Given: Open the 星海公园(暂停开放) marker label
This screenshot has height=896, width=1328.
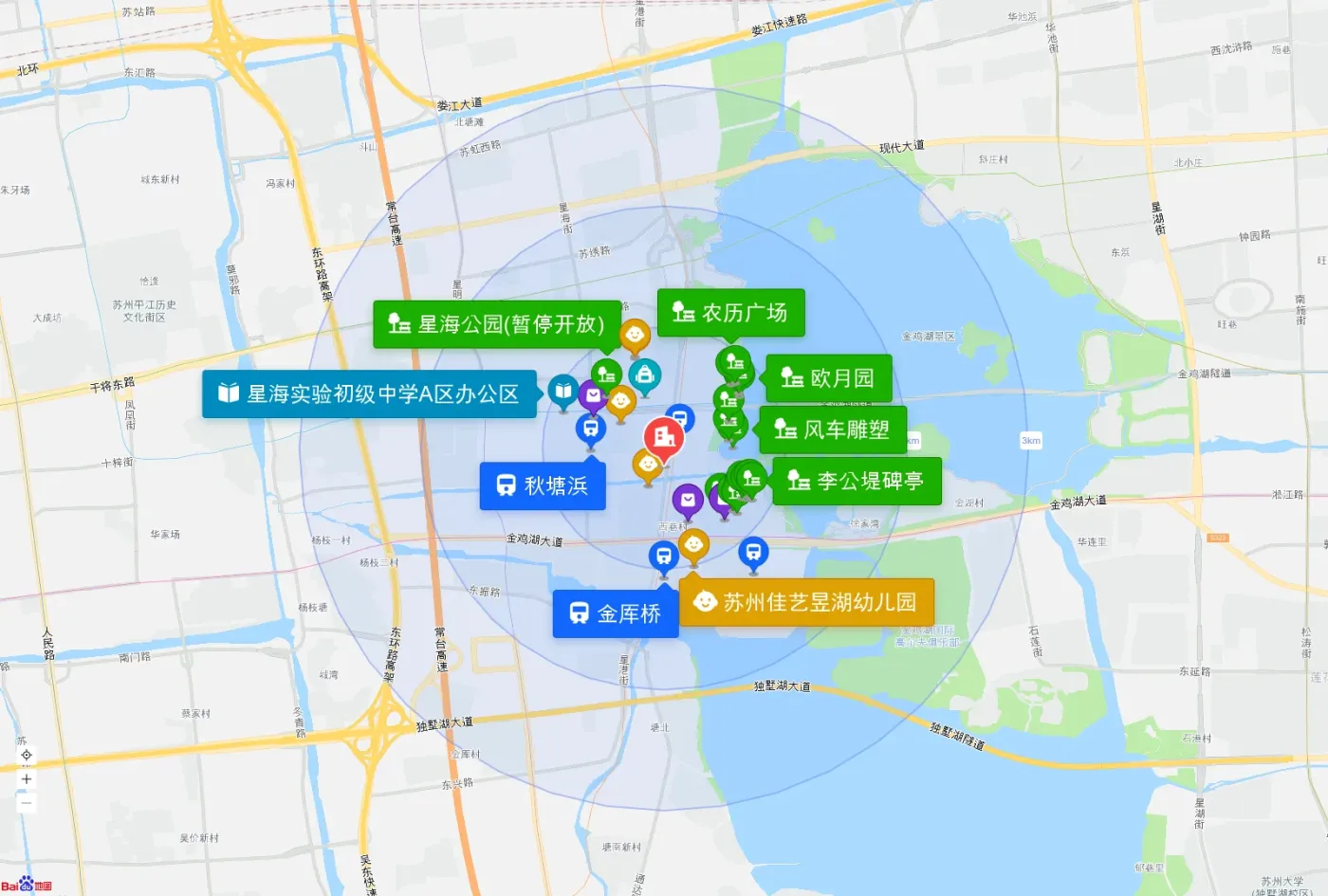Looking at the screenshot, I should [497, 324].
